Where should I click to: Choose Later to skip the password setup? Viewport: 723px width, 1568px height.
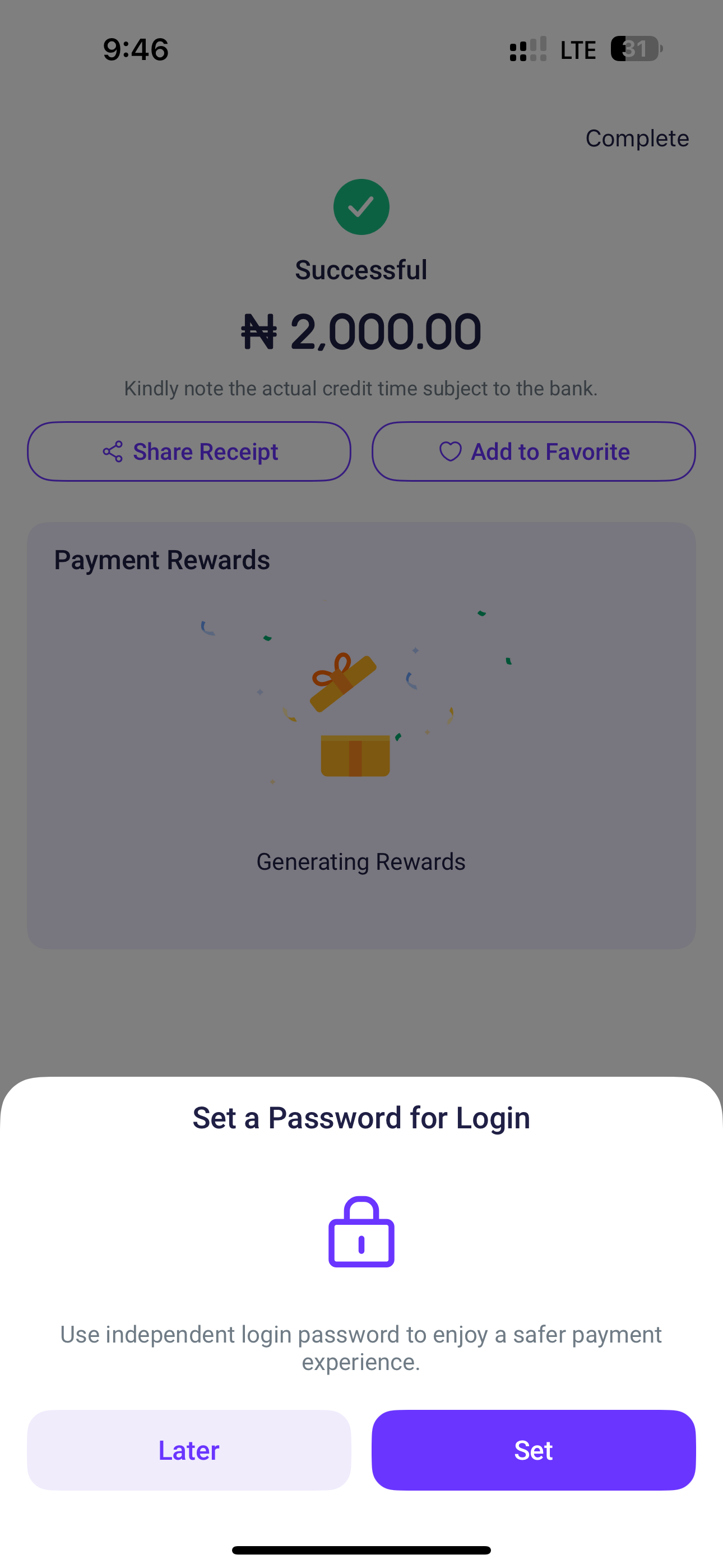pos(189,1449)
